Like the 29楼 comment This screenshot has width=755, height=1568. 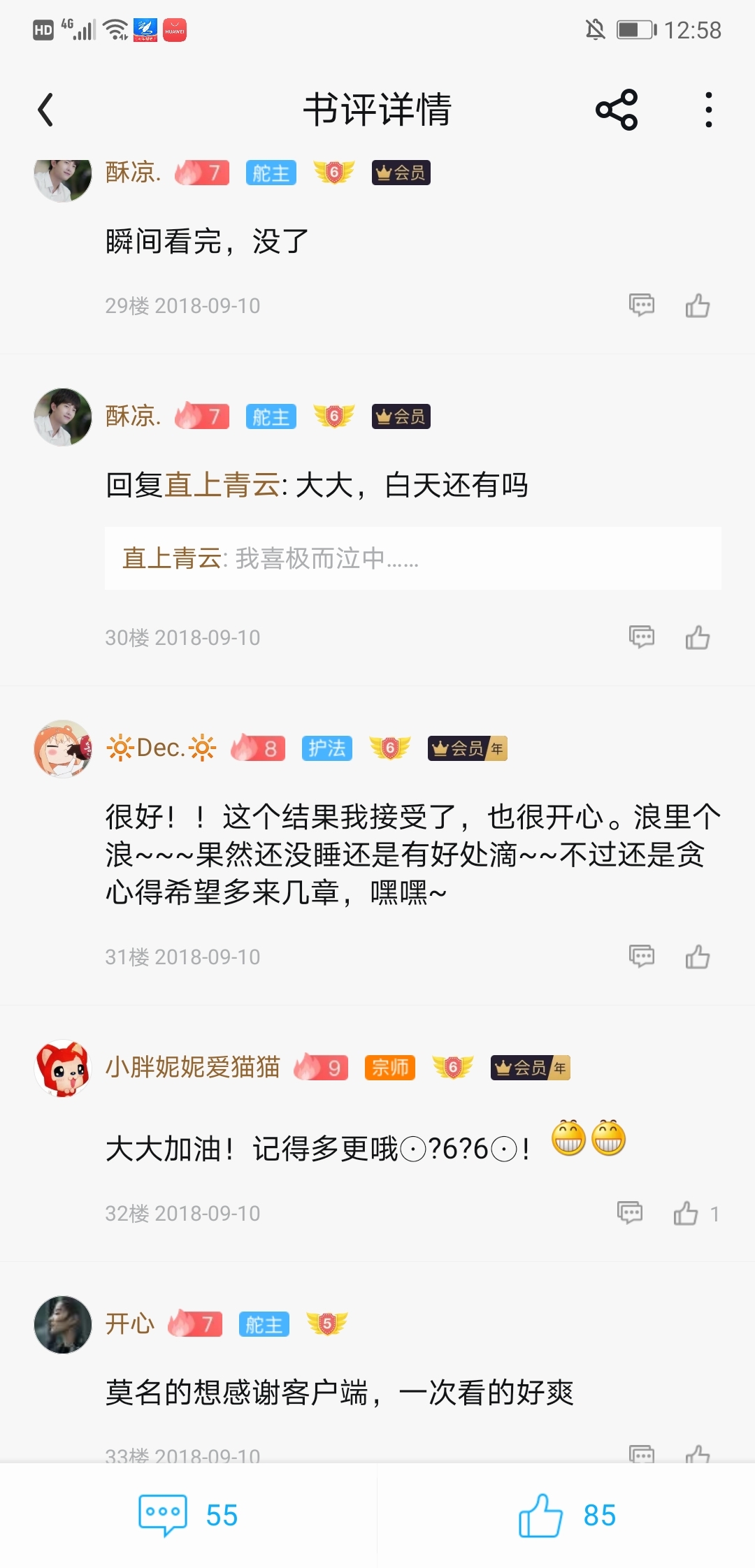tap(697, 305)
